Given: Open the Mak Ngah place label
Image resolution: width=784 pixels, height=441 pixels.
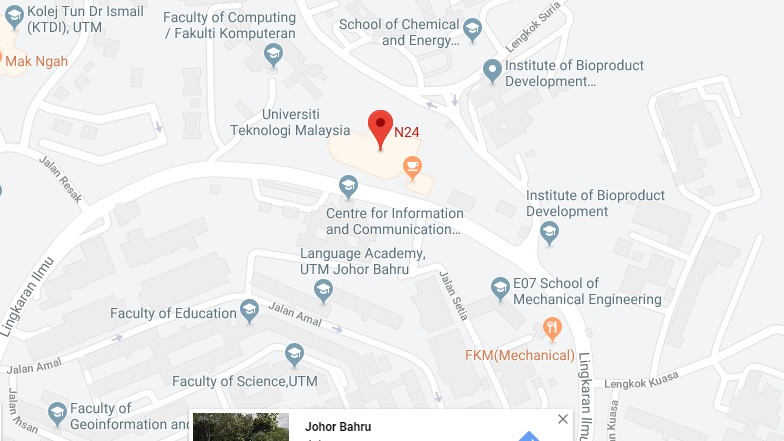Looking at the screenshot, I should [x=36, y=61].
